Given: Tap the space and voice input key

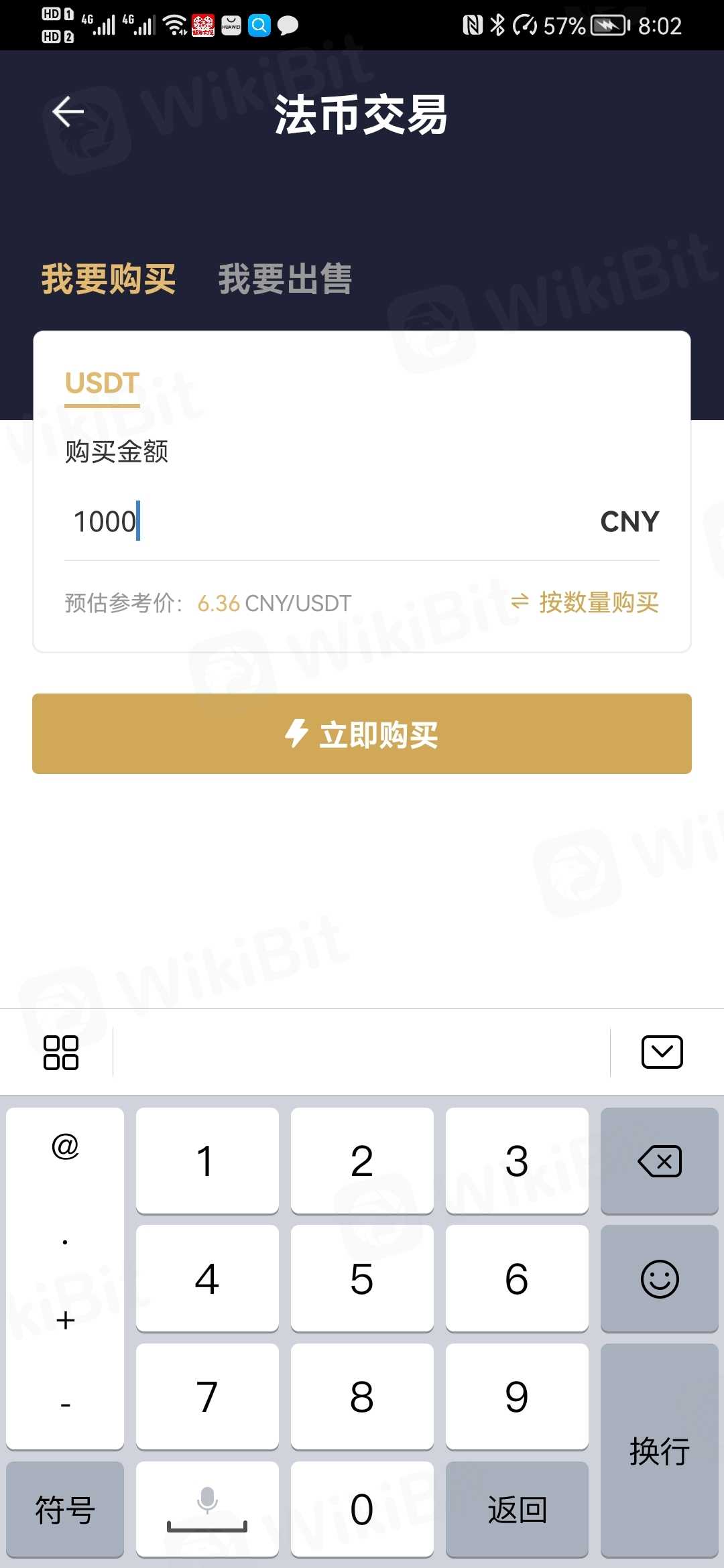Looking at the screenshot, I should point(207,1509).
